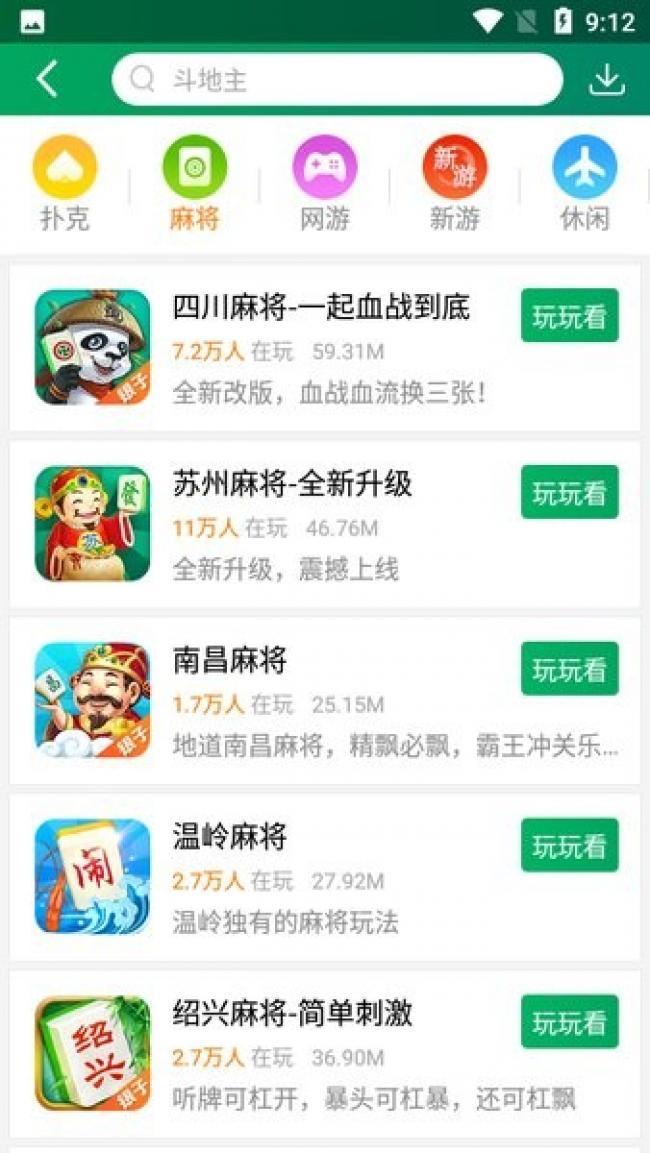Open the 绍兴麻将-简单刺激 game page
This screenshot has height=1153, width=650.
[x=292, y=1014]
